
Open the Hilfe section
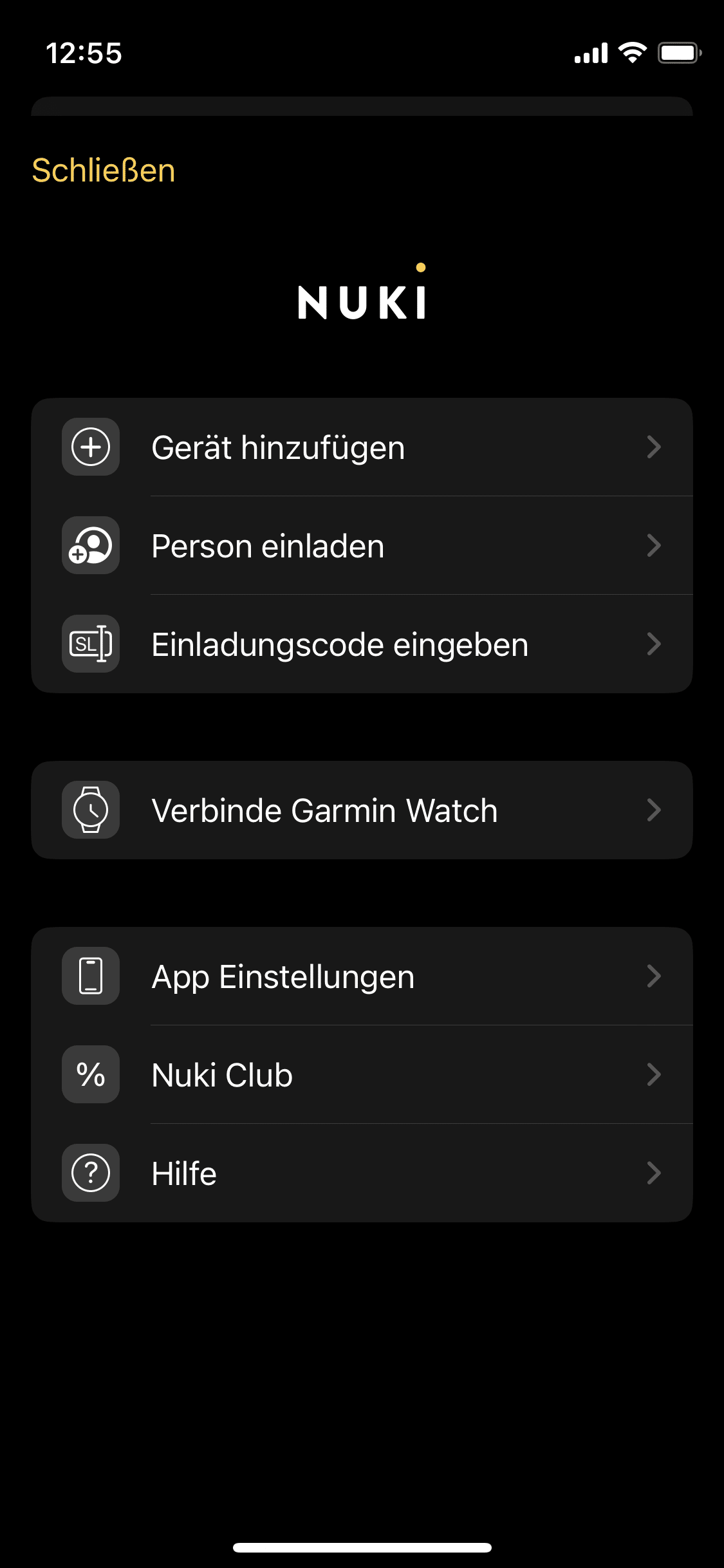click(x=362, y=1173)
